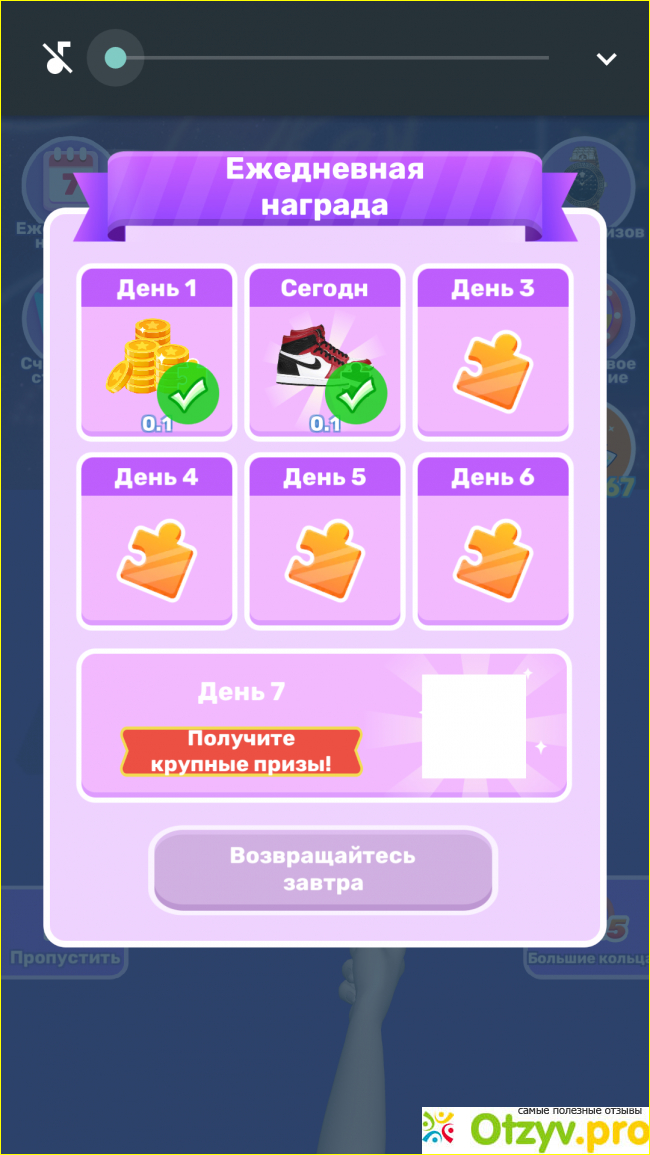The width and height of the screenshot is (650, 1155).
Task: Tap today's sneaker reward card
Action: (324, 353)
